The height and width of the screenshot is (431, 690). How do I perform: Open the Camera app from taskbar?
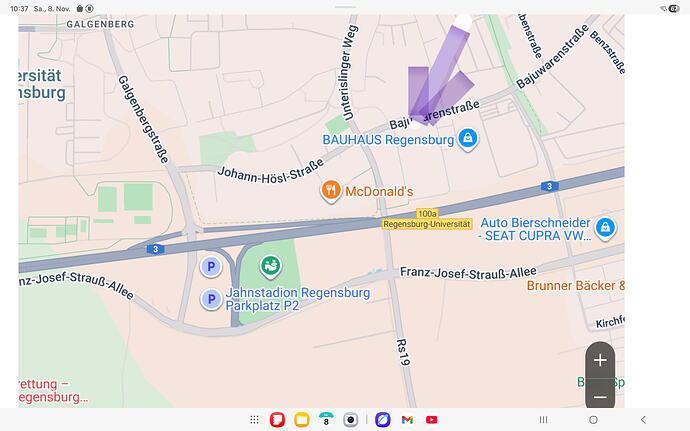(x=351, y=420)
